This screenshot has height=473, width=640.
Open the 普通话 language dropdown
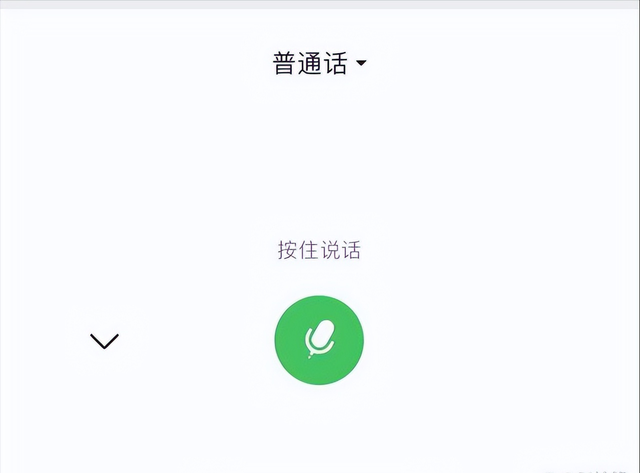(x=320, y=64)
